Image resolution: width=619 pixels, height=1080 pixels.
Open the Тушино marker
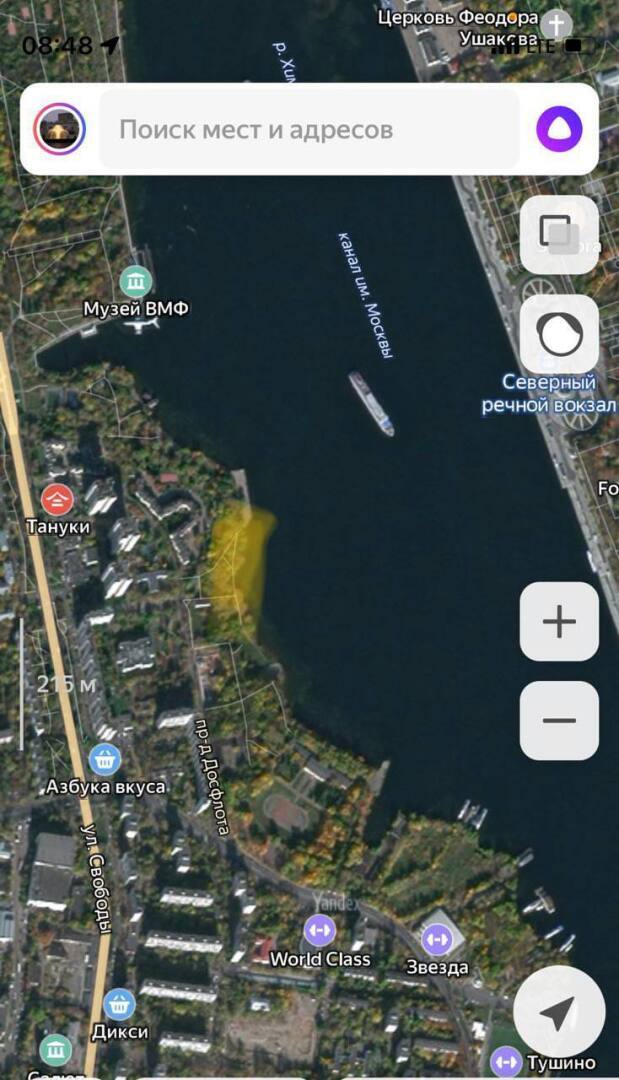507,1061
